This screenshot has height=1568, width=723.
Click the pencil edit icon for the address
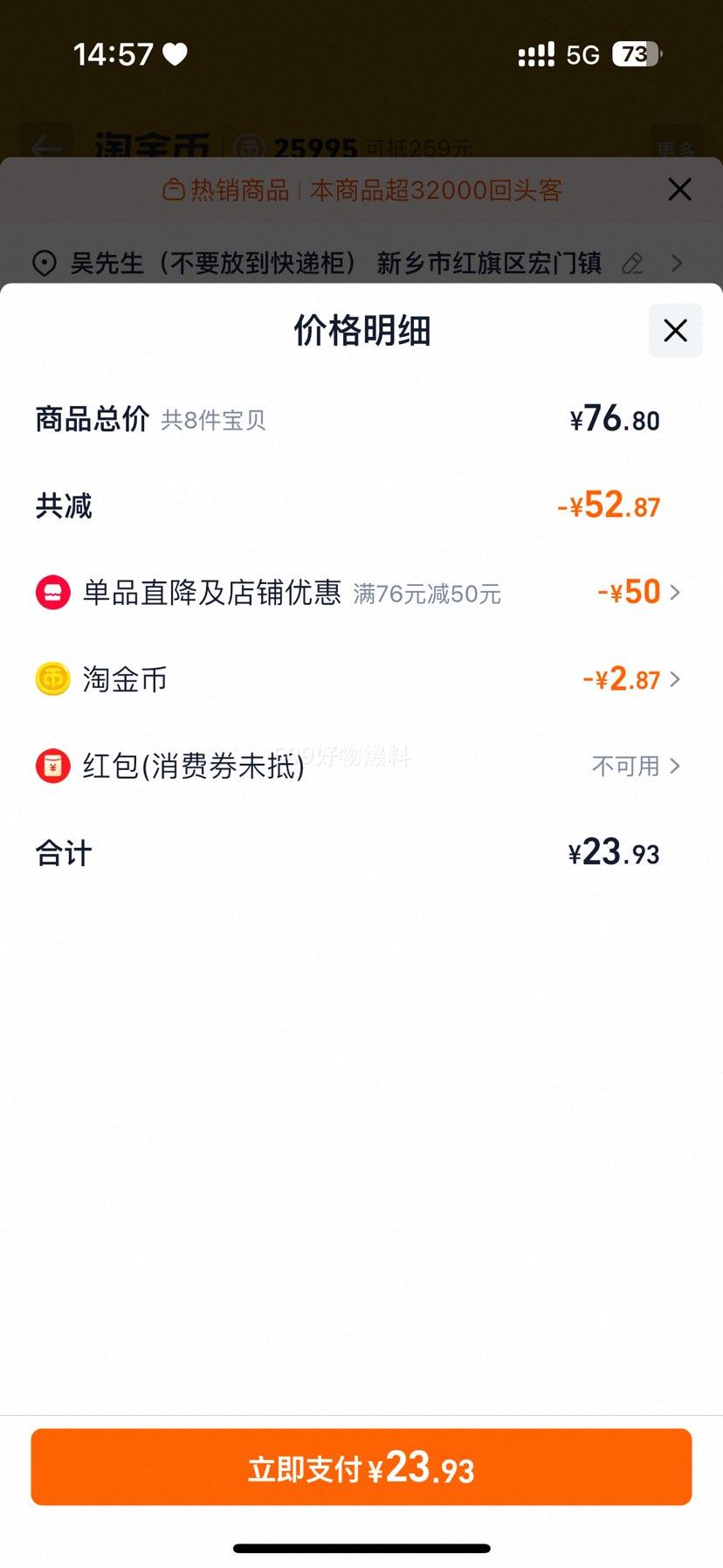(x=632, y=263)
